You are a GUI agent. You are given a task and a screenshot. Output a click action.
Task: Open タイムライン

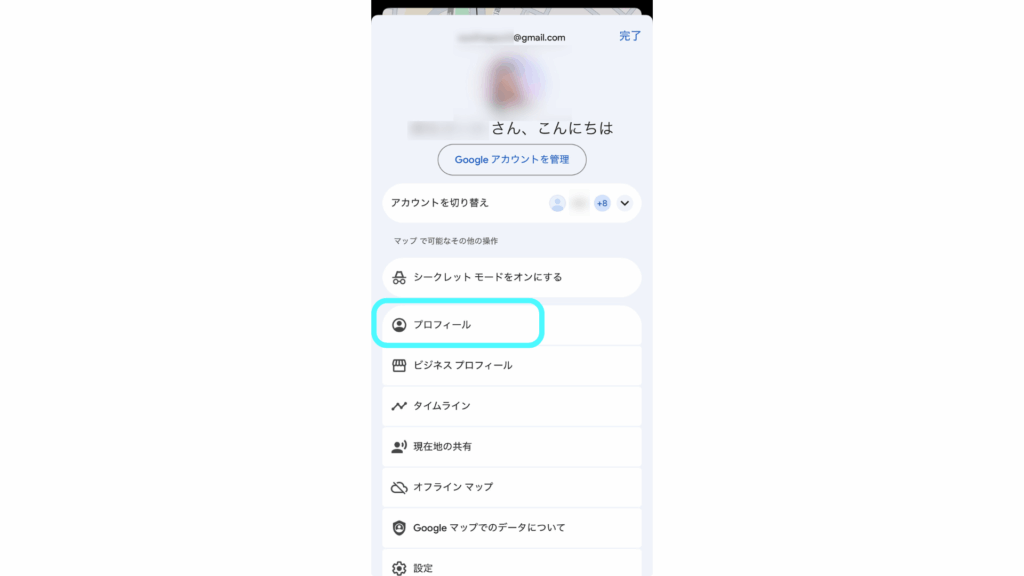coord(511,406)
